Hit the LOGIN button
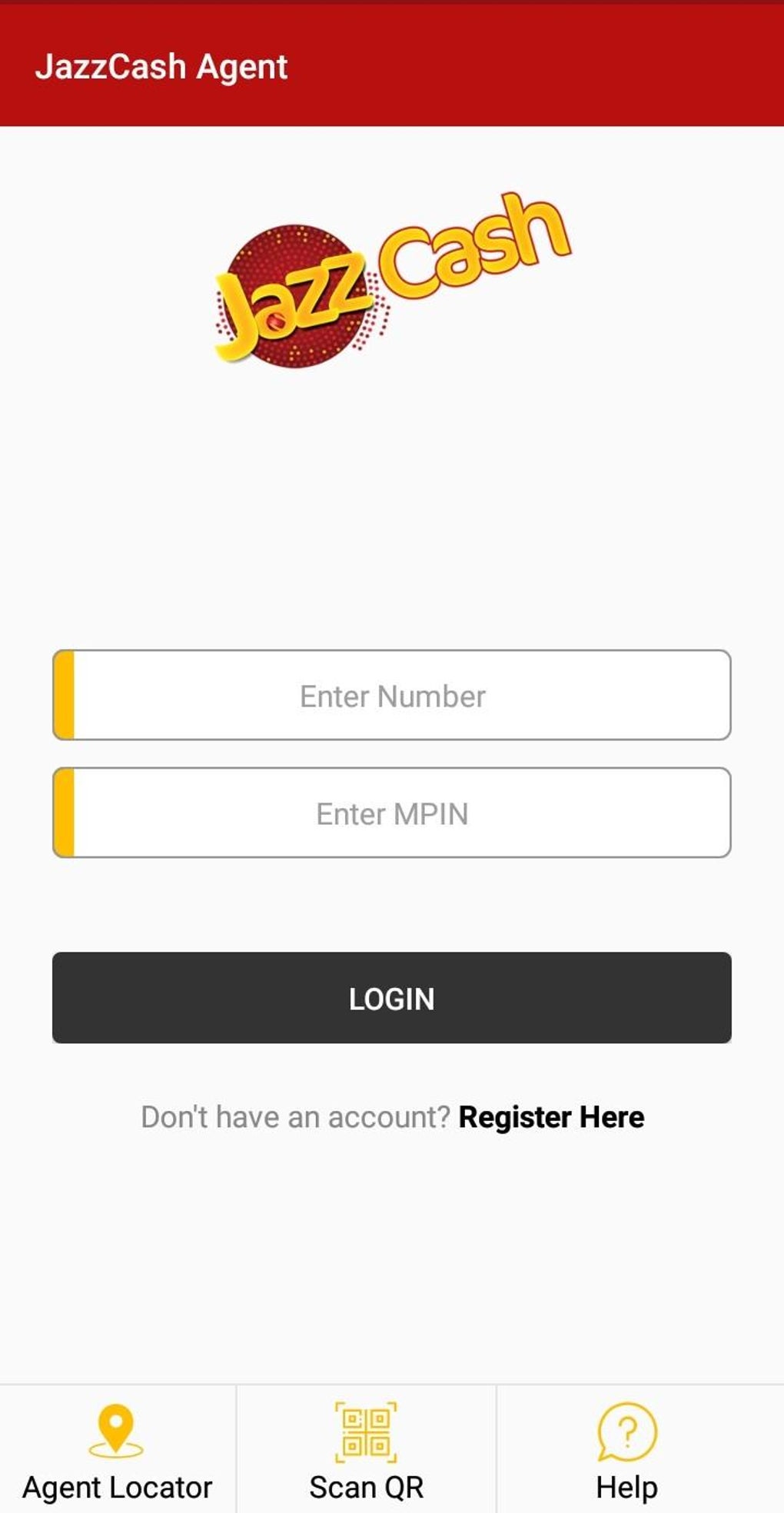This screenshot has height=1513, width=784. [392, 998]
